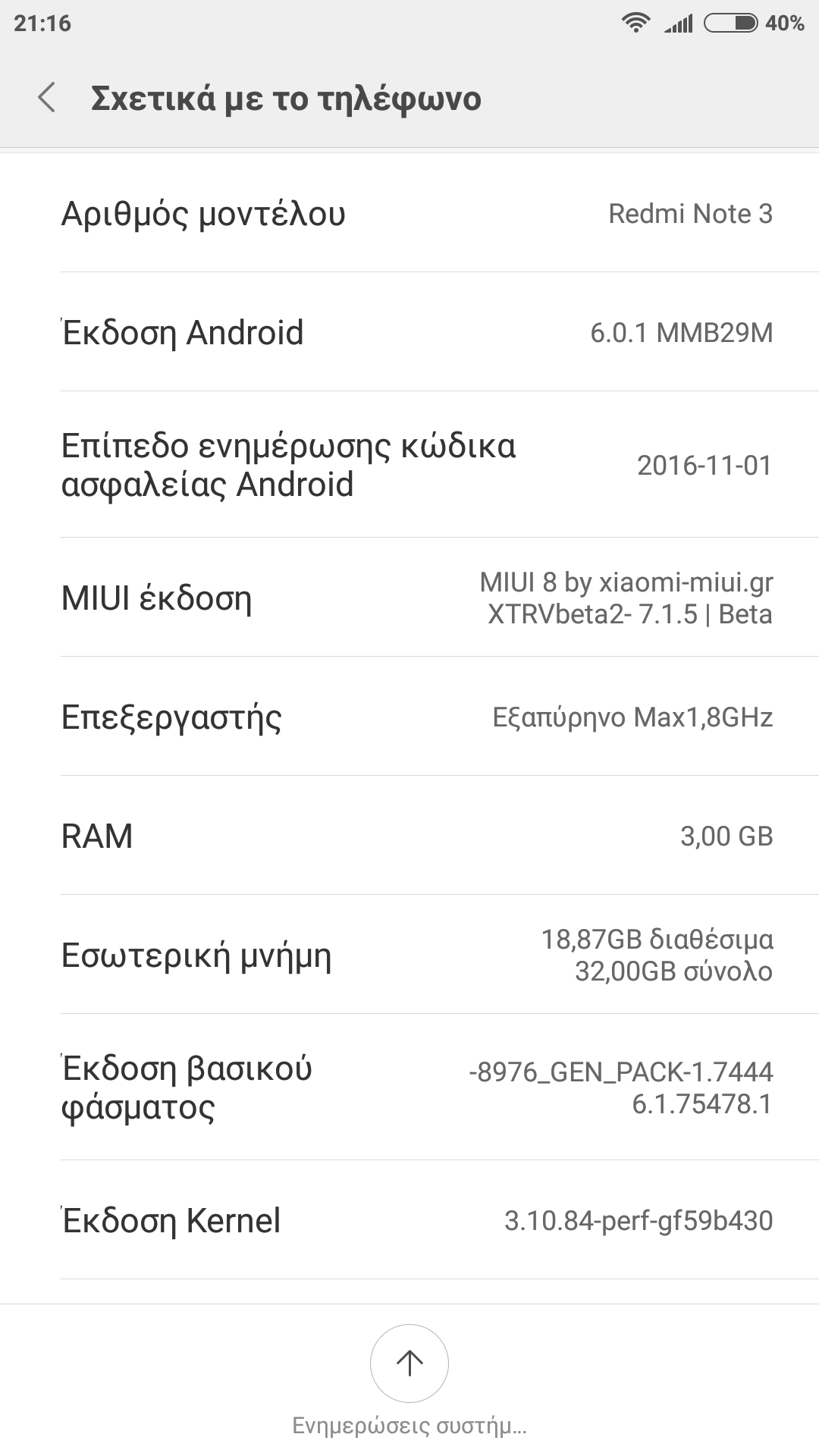
Task: Go back from Σχετικά με το τηλέφωνο
Action: pos(47,99)
